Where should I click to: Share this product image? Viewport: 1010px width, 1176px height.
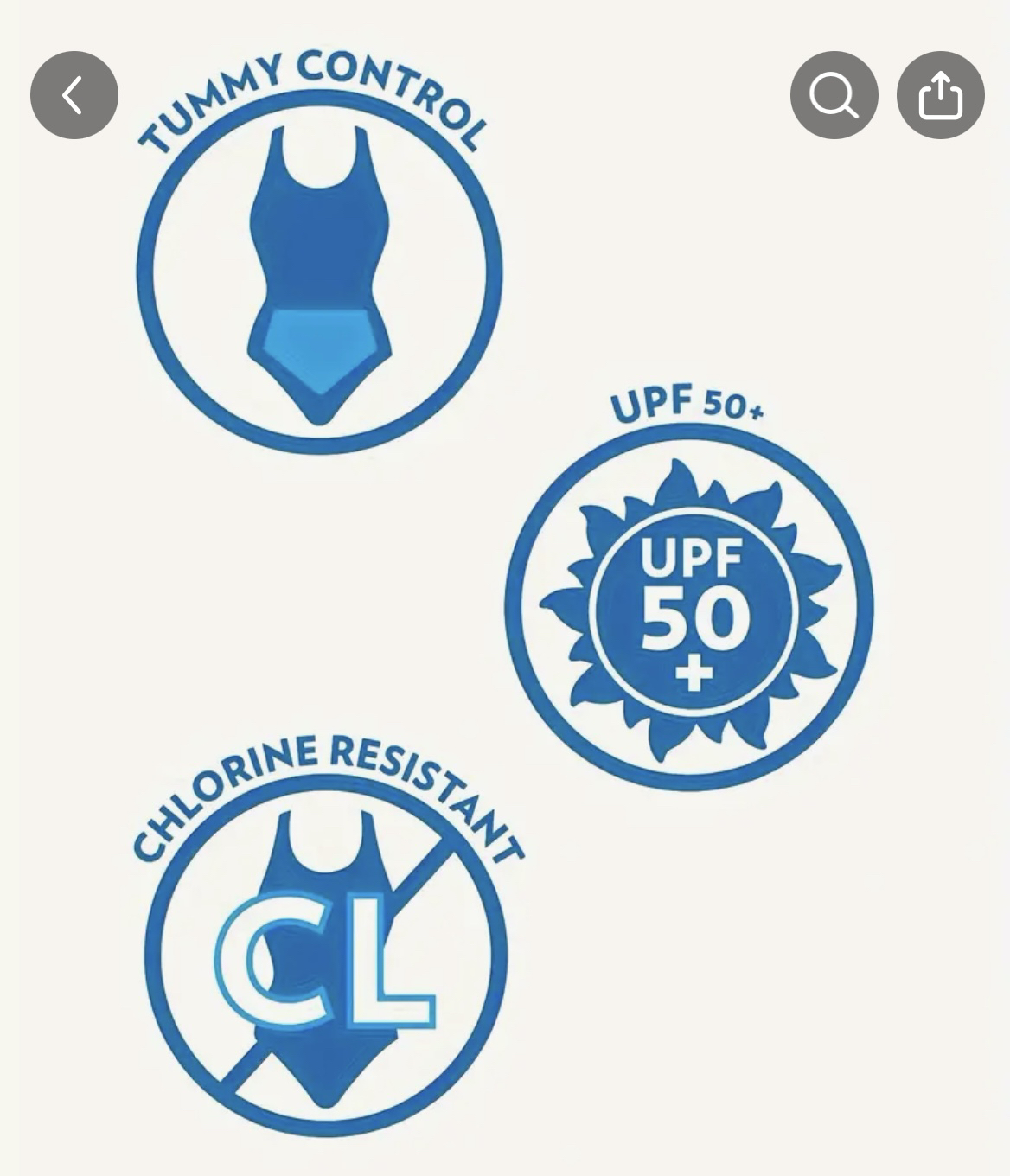(x=940, y=95)
